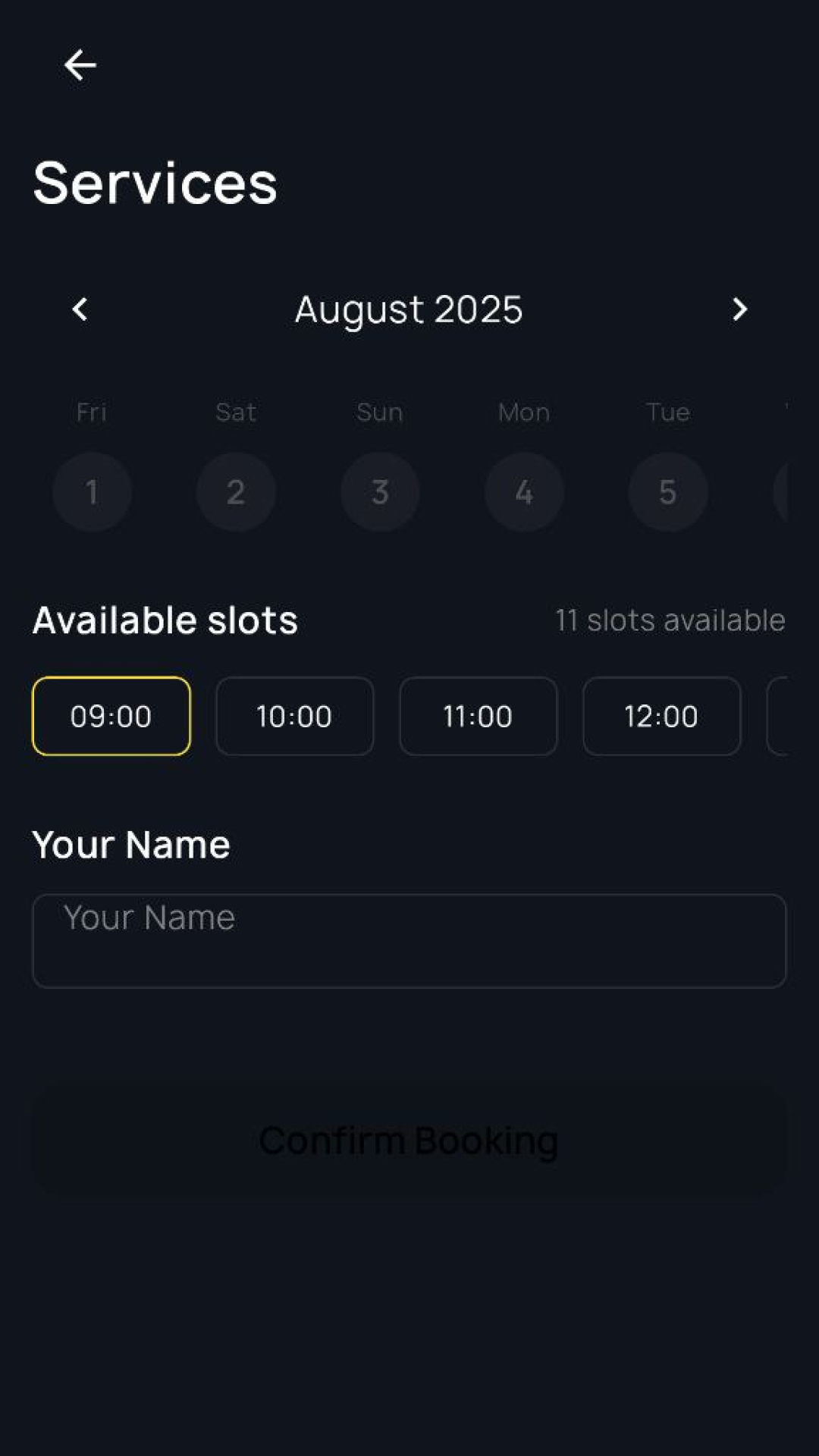Advance to the next month
Screen dimensions: 819x1456
[739, 309]
